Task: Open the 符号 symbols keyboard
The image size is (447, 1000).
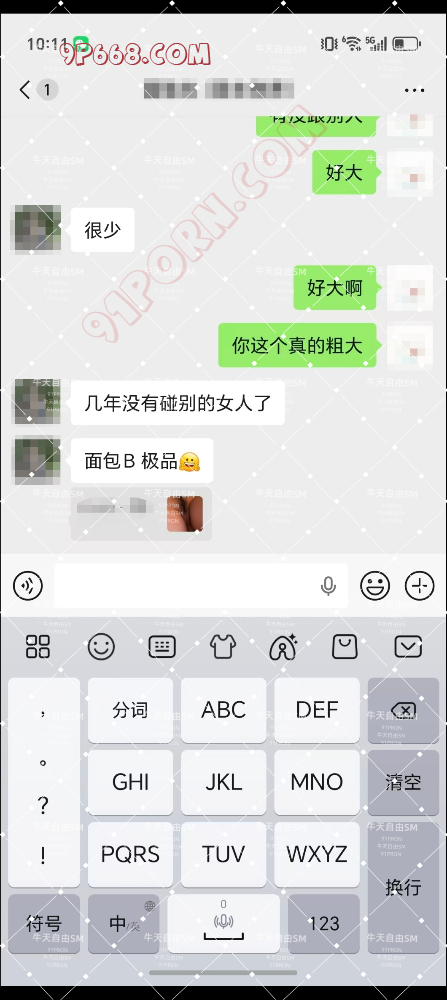Action: pos(44,923)
